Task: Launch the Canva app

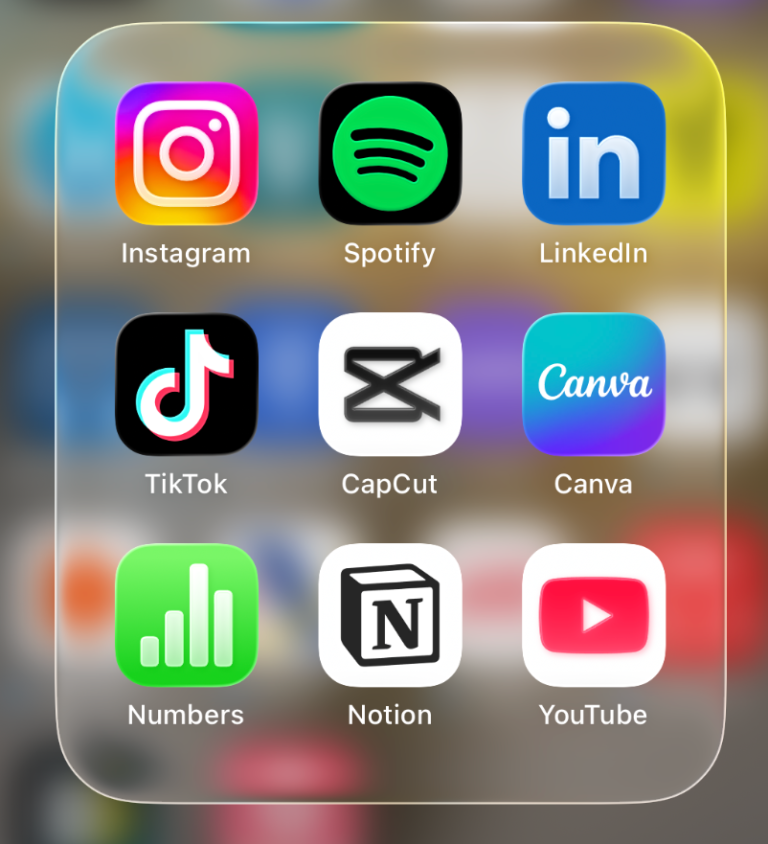Action: [x=593, y=384]
